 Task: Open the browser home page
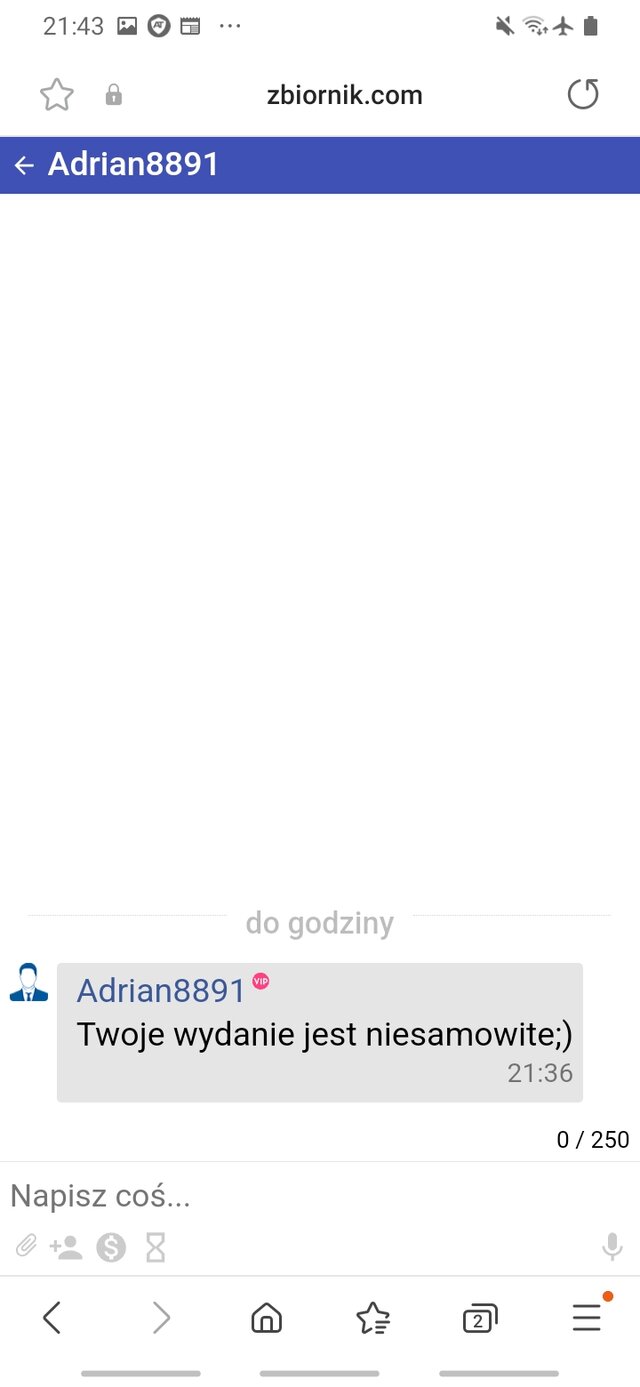[x=266, y=1318]
